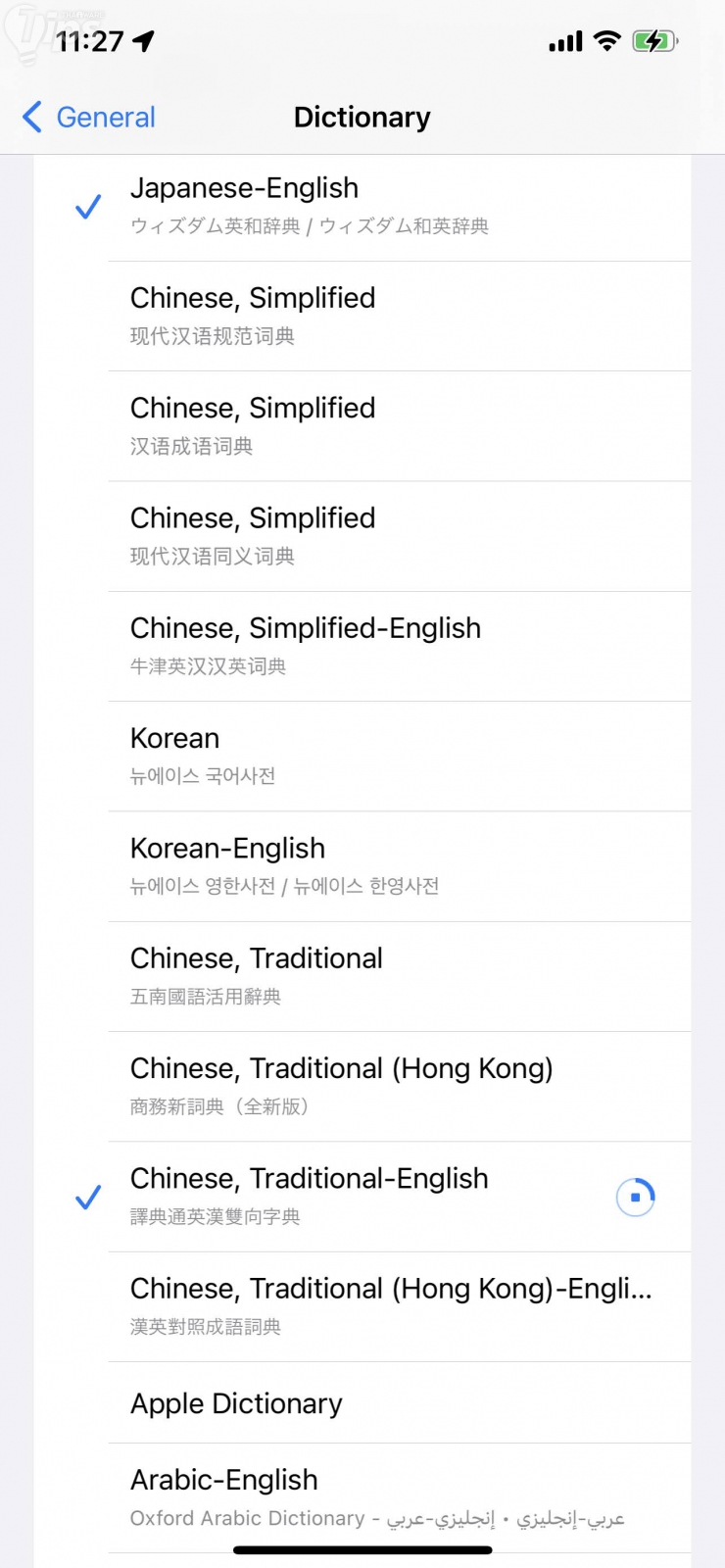Viewport: 725px width, 1568px height.
Task: Stop the Chinese, Traditional-English dictionary download
Action: (x=635, y=1197)
